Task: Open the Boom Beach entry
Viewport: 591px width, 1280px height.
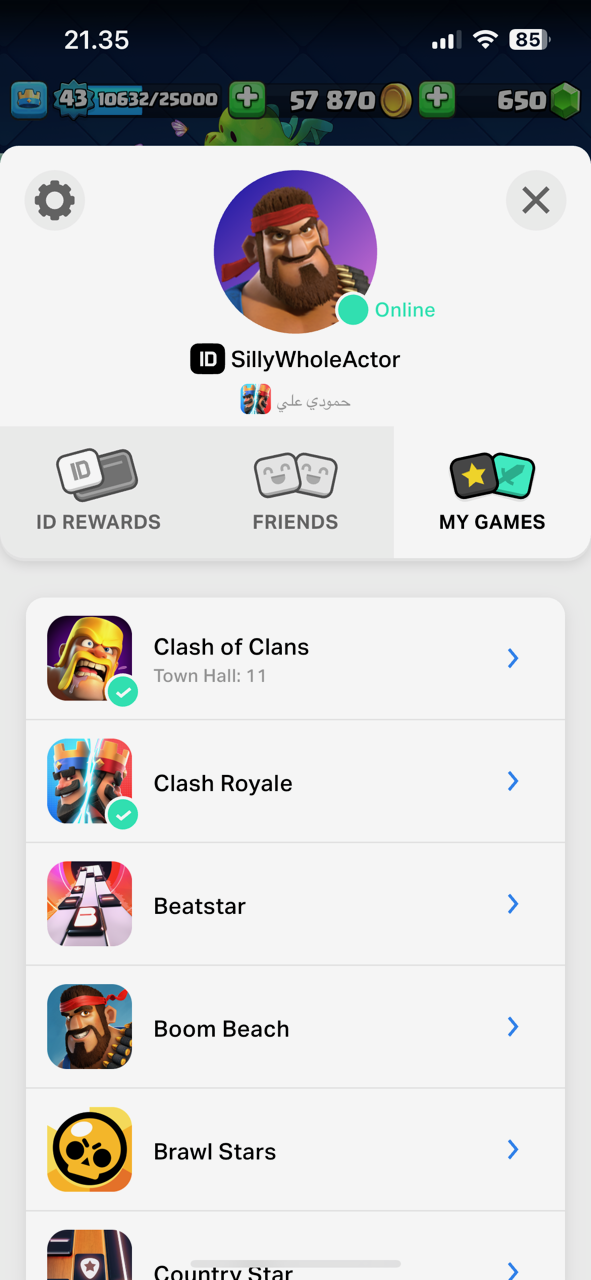Action: pos(295,1028)
